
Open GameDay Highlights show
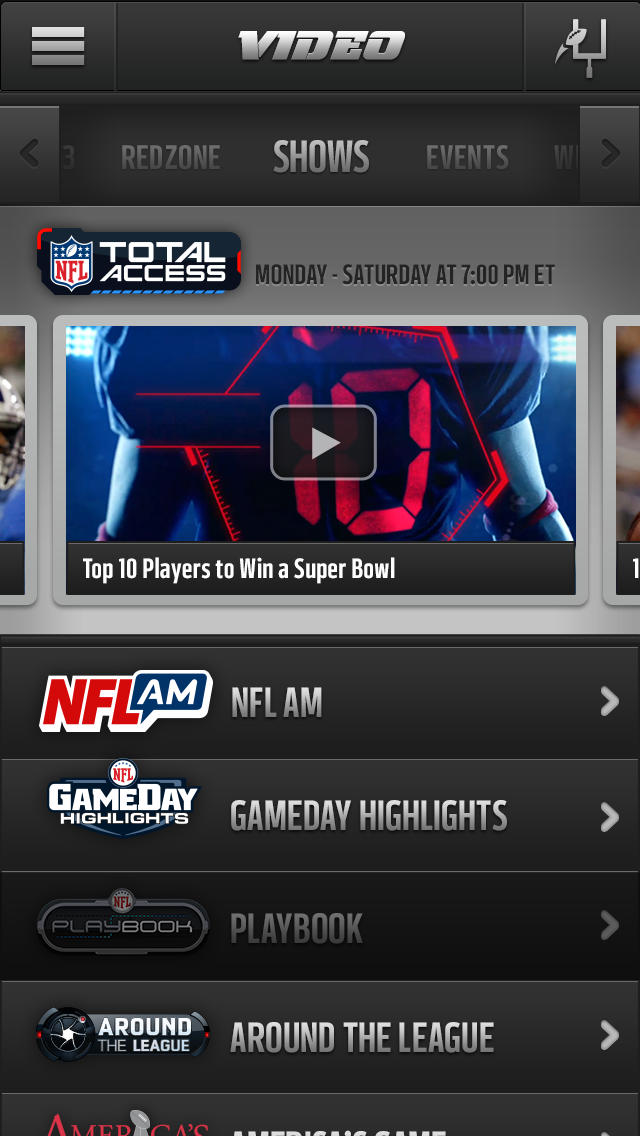pos(320,816)
